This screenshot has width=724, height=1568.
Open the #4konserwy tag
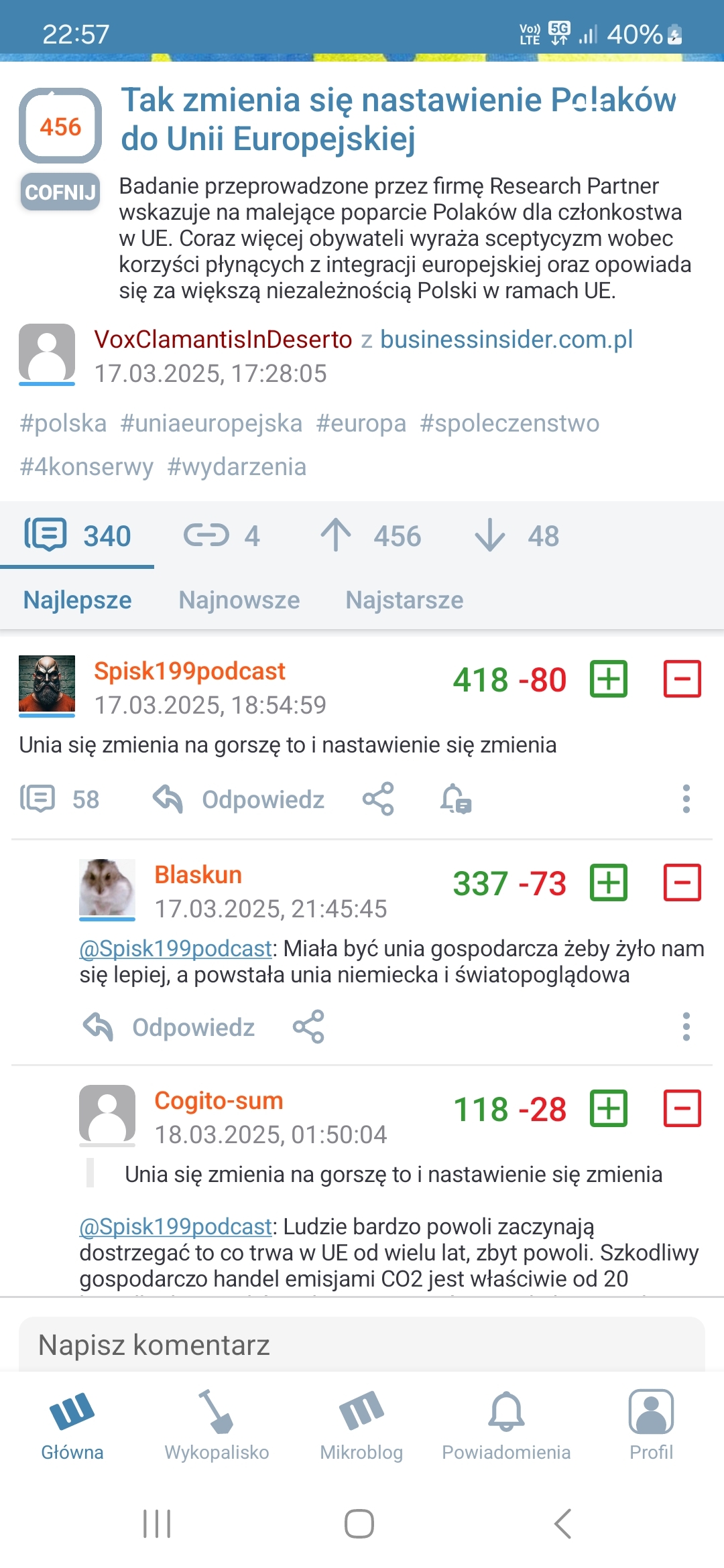86,467
